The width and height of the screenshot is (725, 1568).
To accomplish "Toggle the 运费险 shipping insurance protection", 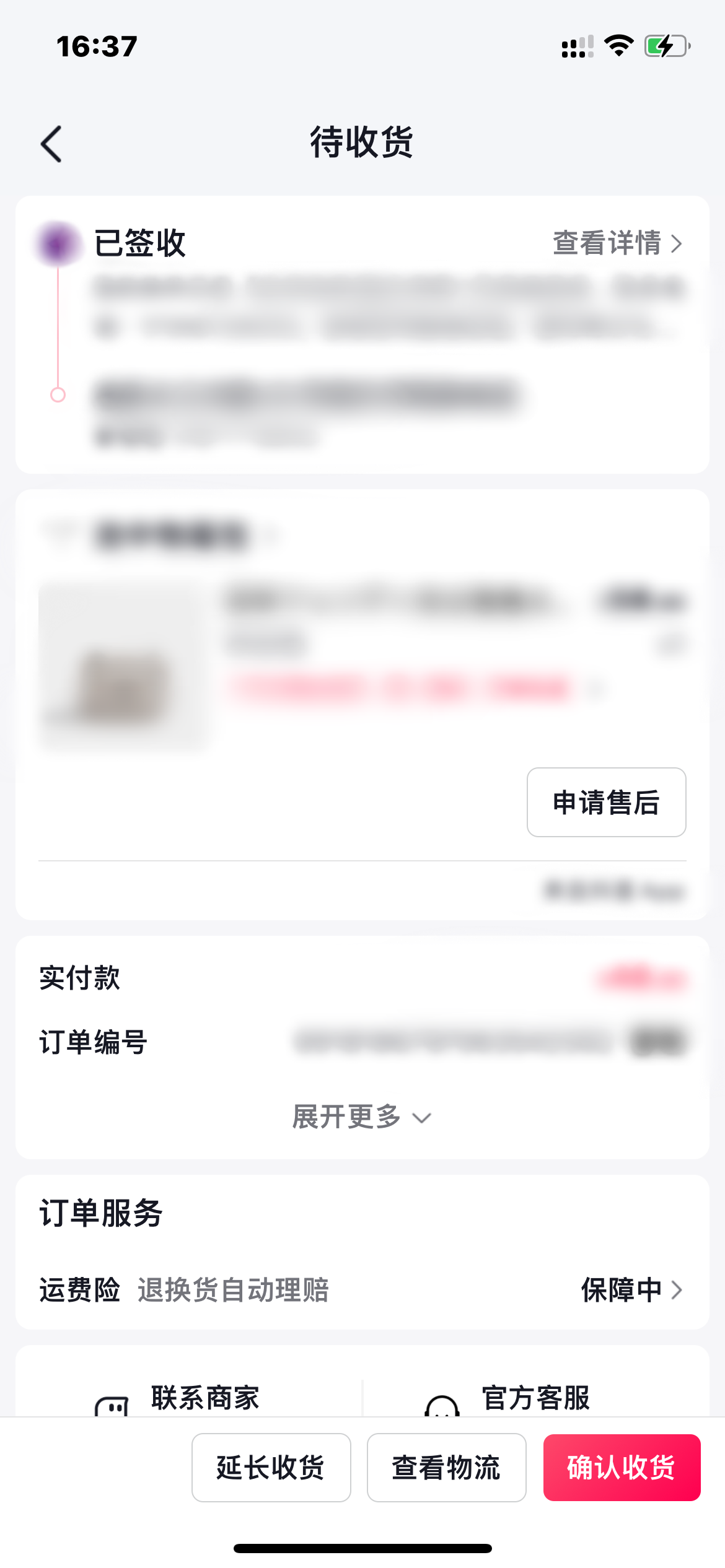I will pos(81,1291).
